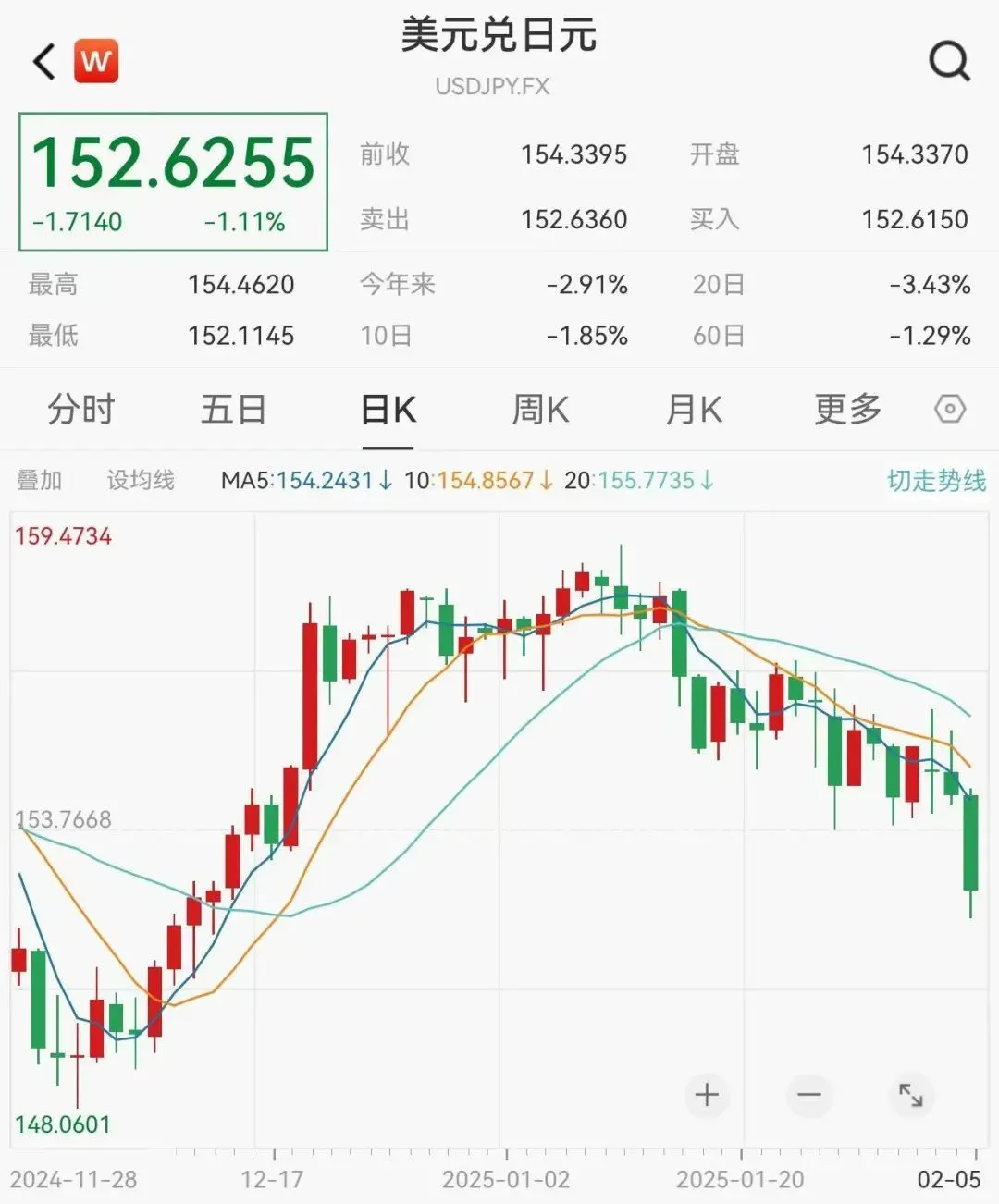The height and width of the screenshot is (1204, 999).
Task: Switch to the 周K chart tab
Action: click(540, 409)
